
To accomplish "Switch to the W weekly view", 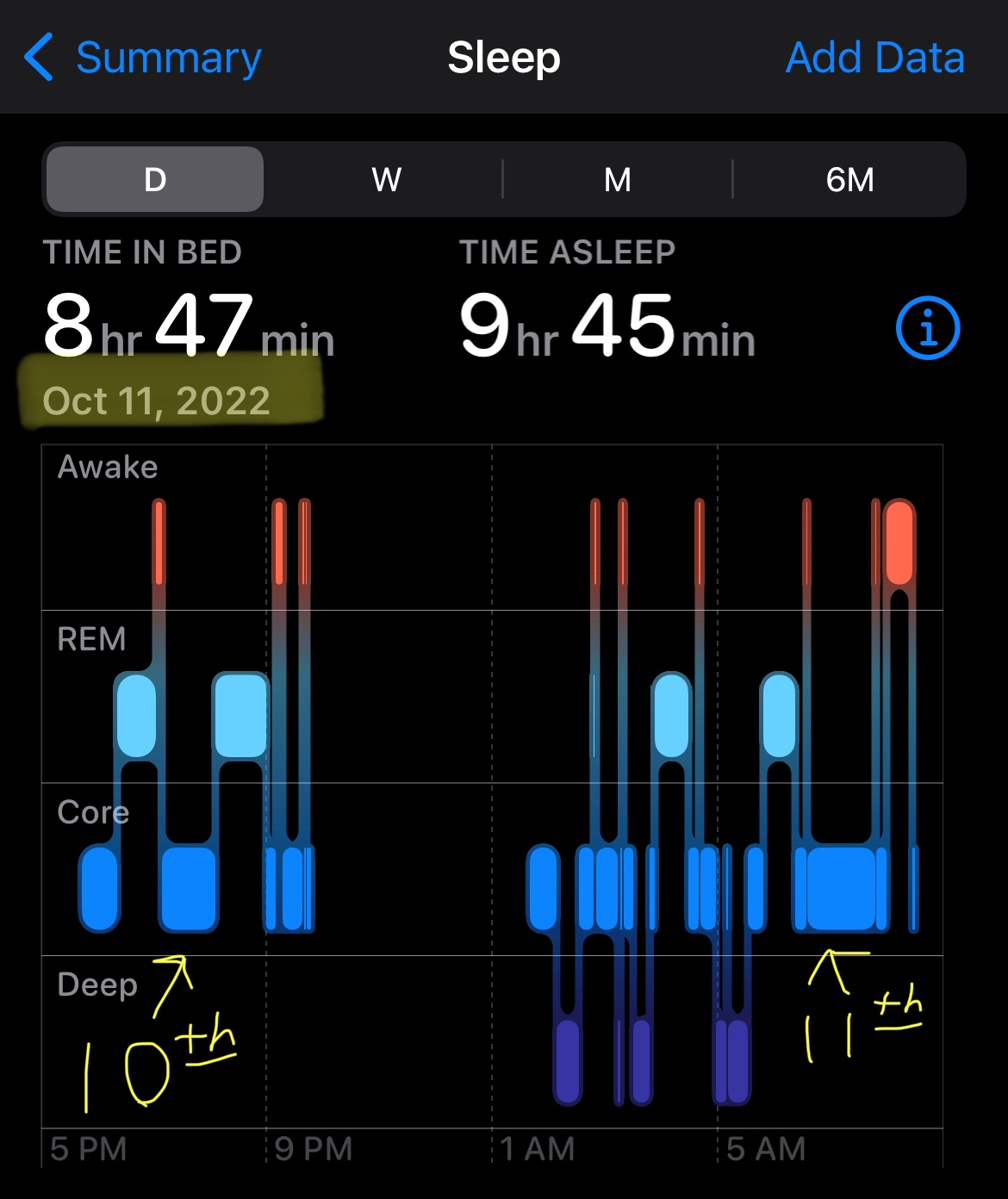I will [x=386, y=179].
